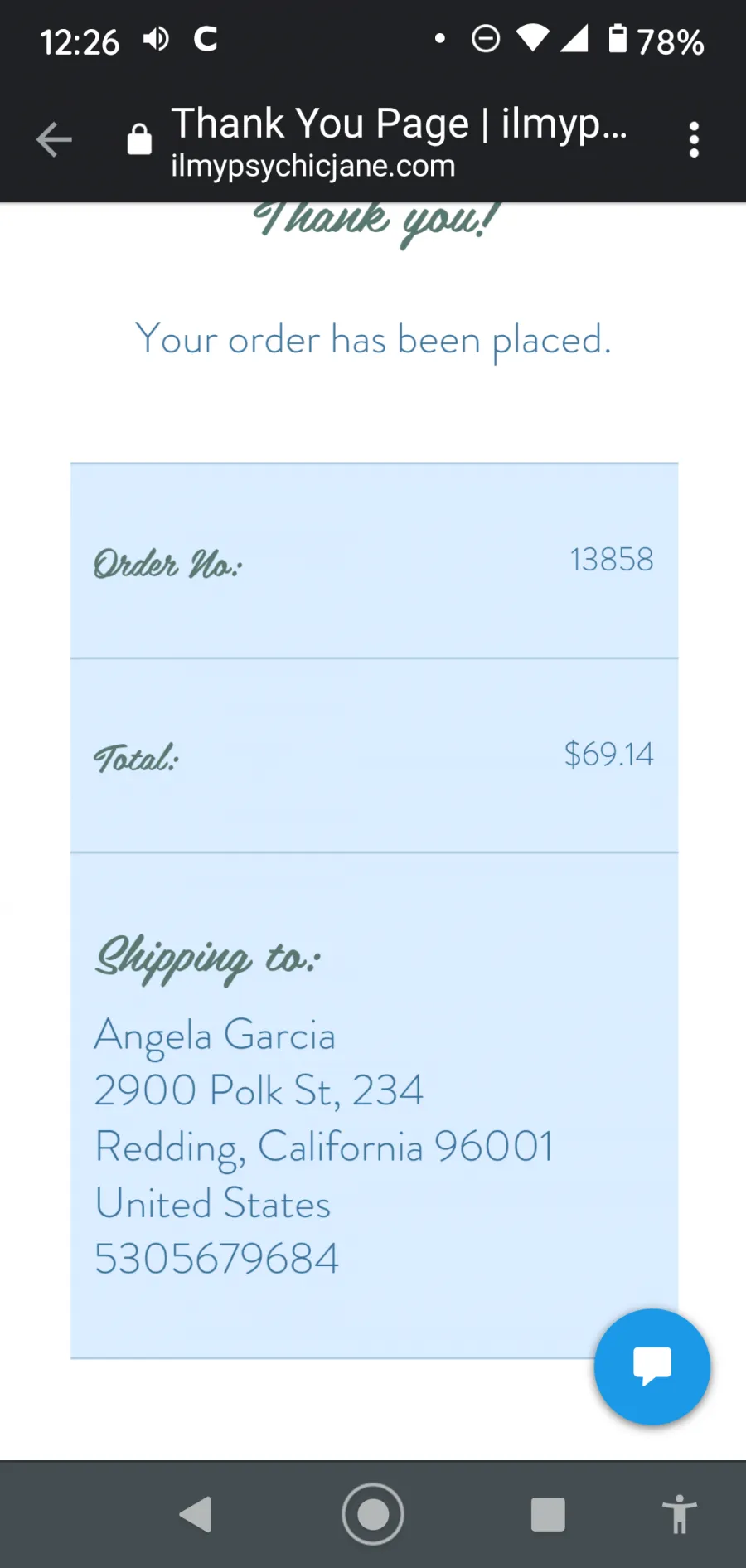Open the accessibility shortcut button
746x1568 pixels.
pyautogui.click(x=679, y=1514)
